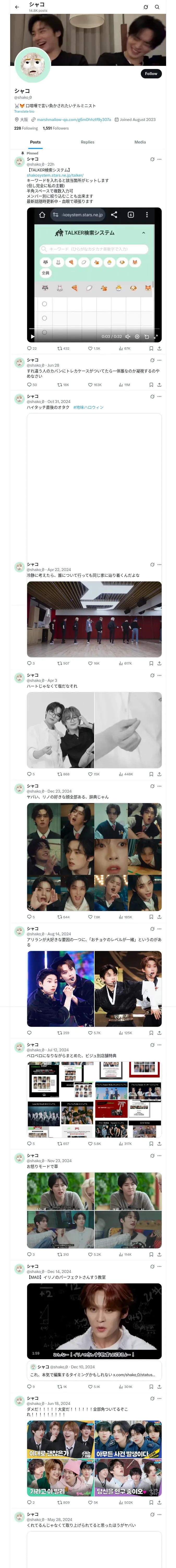
Task: Go back using the top arrow
Action: (x=16, y=7)
